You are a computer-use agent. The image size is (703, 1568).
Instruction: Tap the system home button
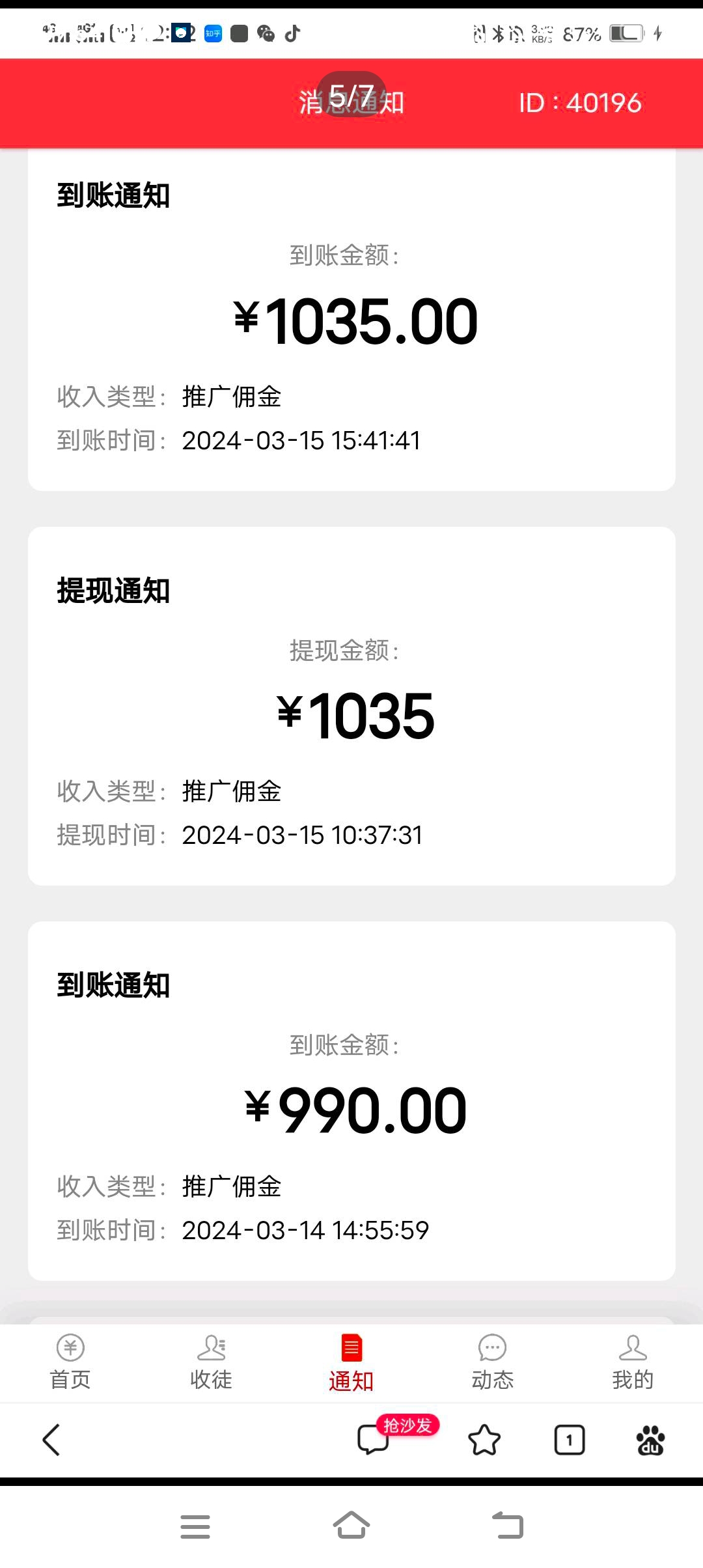[351, 1525]
